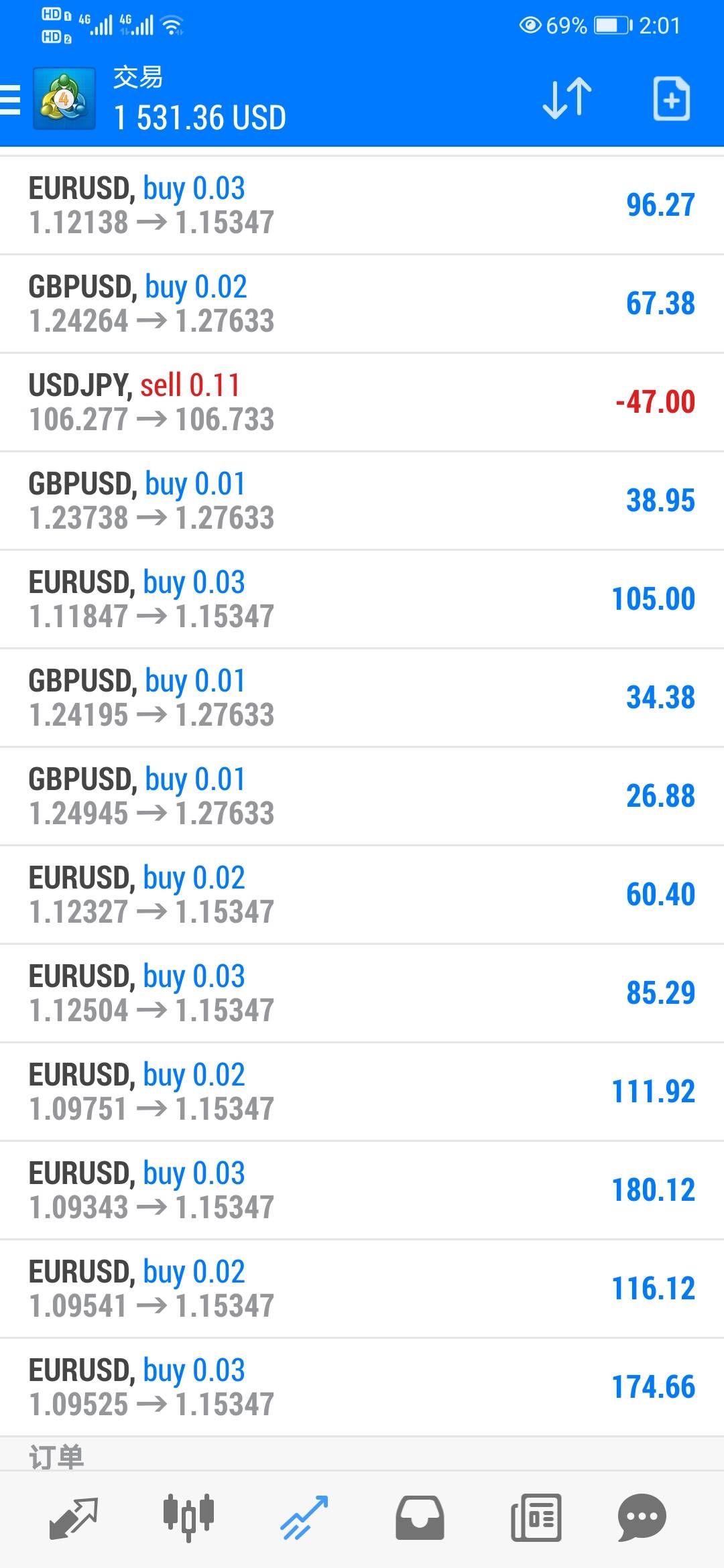This screenshot has height=1568, width=724.
Task: Open EURUSD position opened at 1.09751
Action: (362, 1092)
